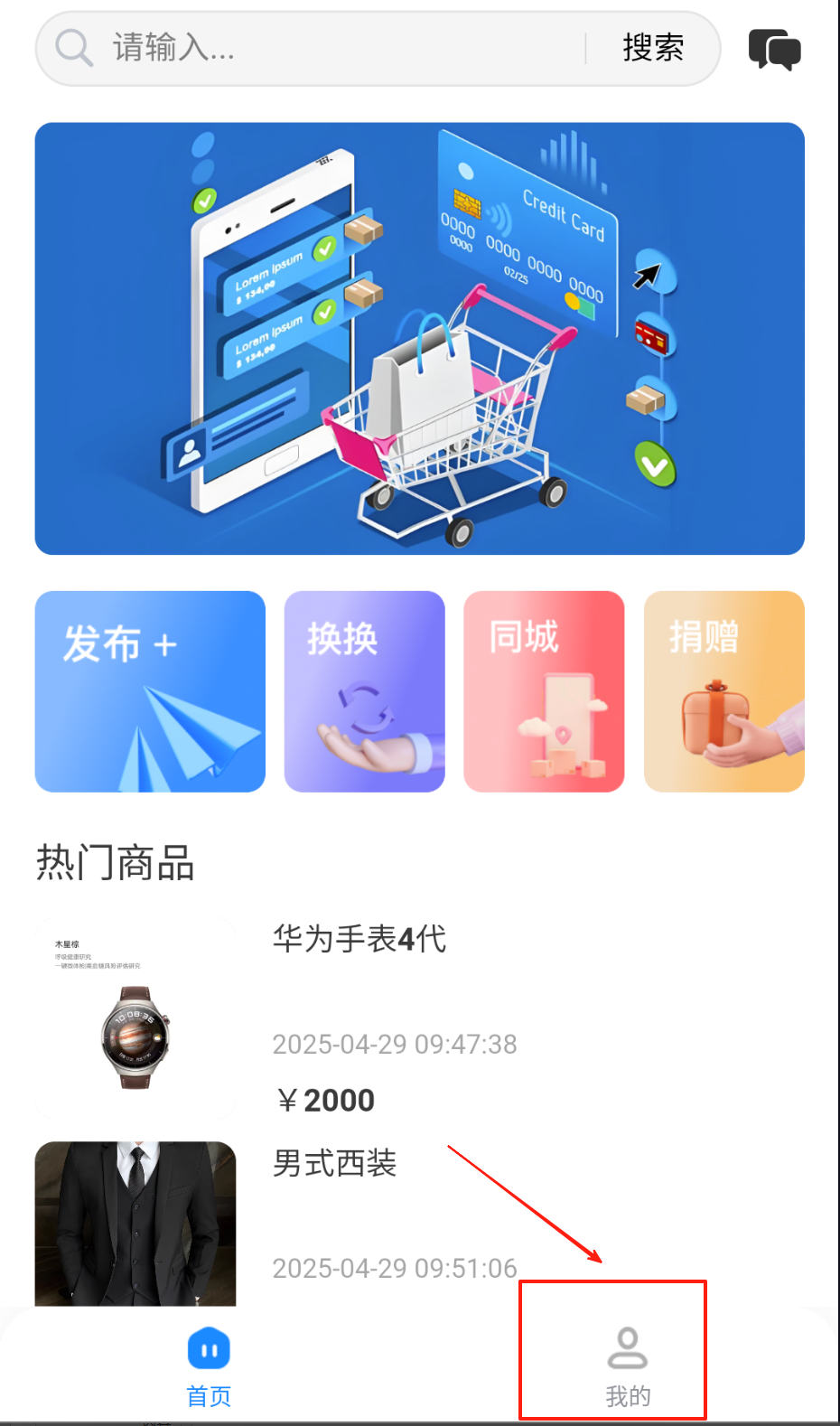Open the shopping cart banner

(419, 339)
